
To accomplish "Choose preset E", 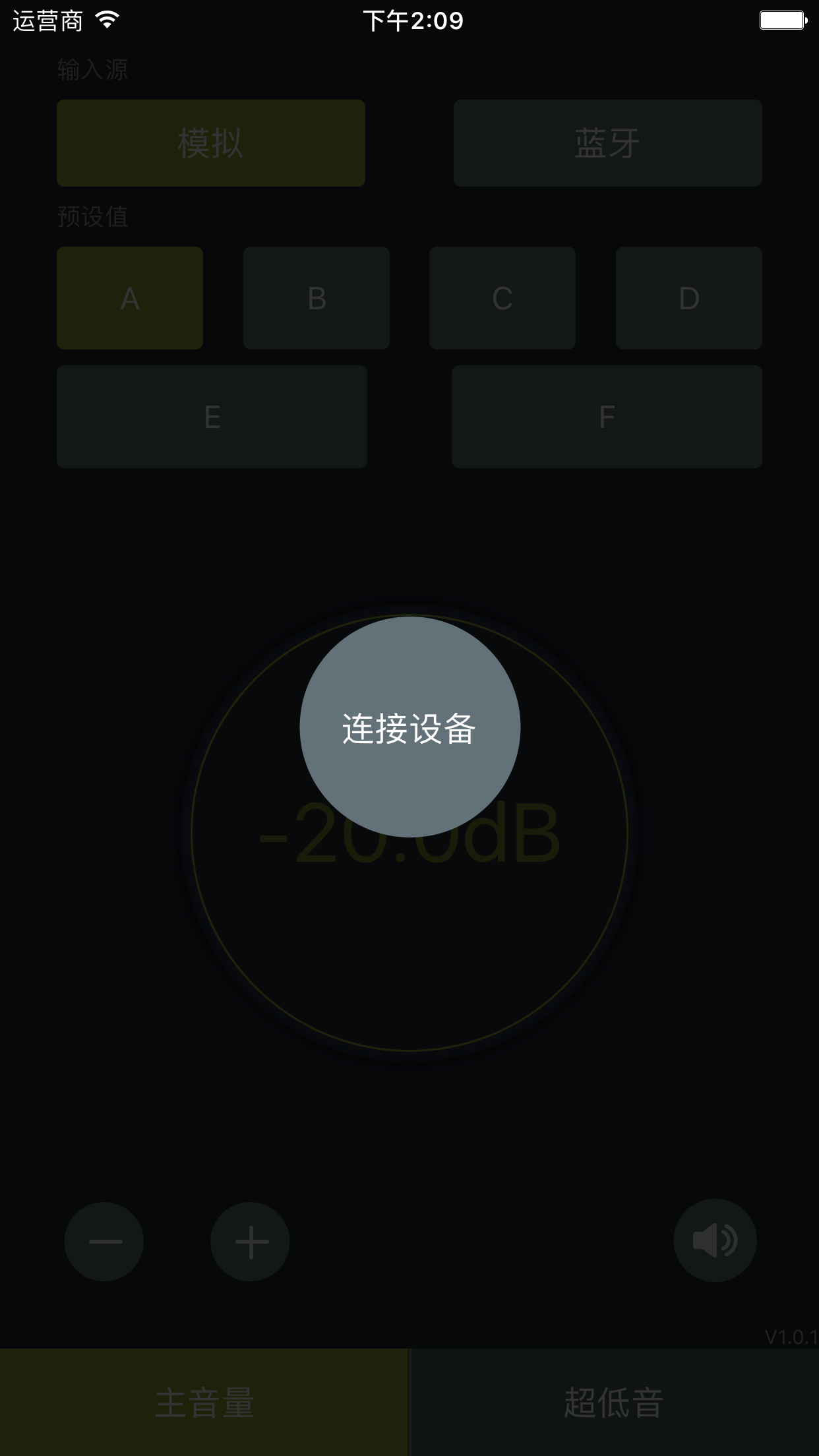I will pyautogui.click(x=211, y=416).
